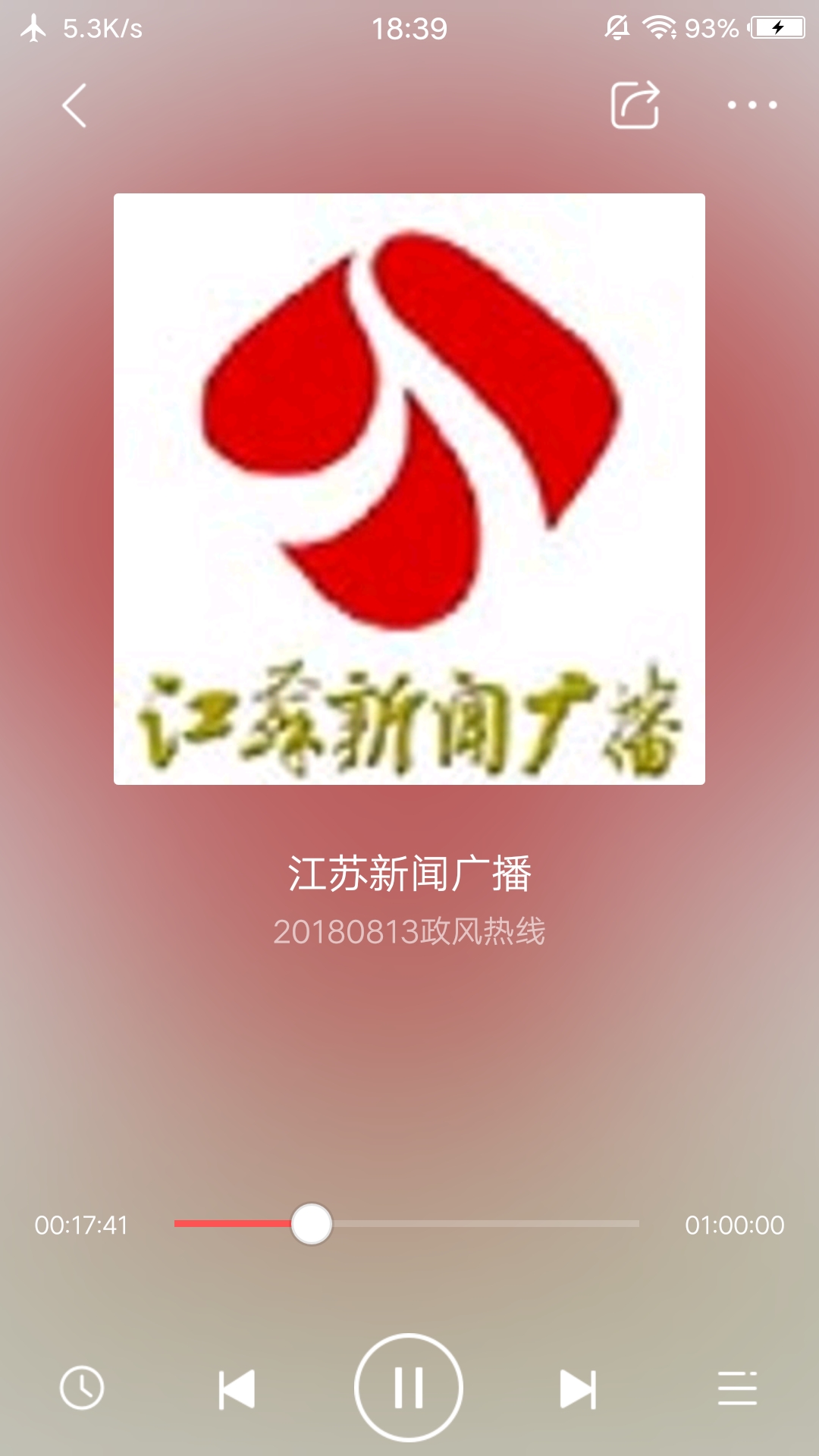Image resolution: width=819 pixels, height=1456 pixels.
Task: Go back using the top-left arrow
Action: [74, 105]
